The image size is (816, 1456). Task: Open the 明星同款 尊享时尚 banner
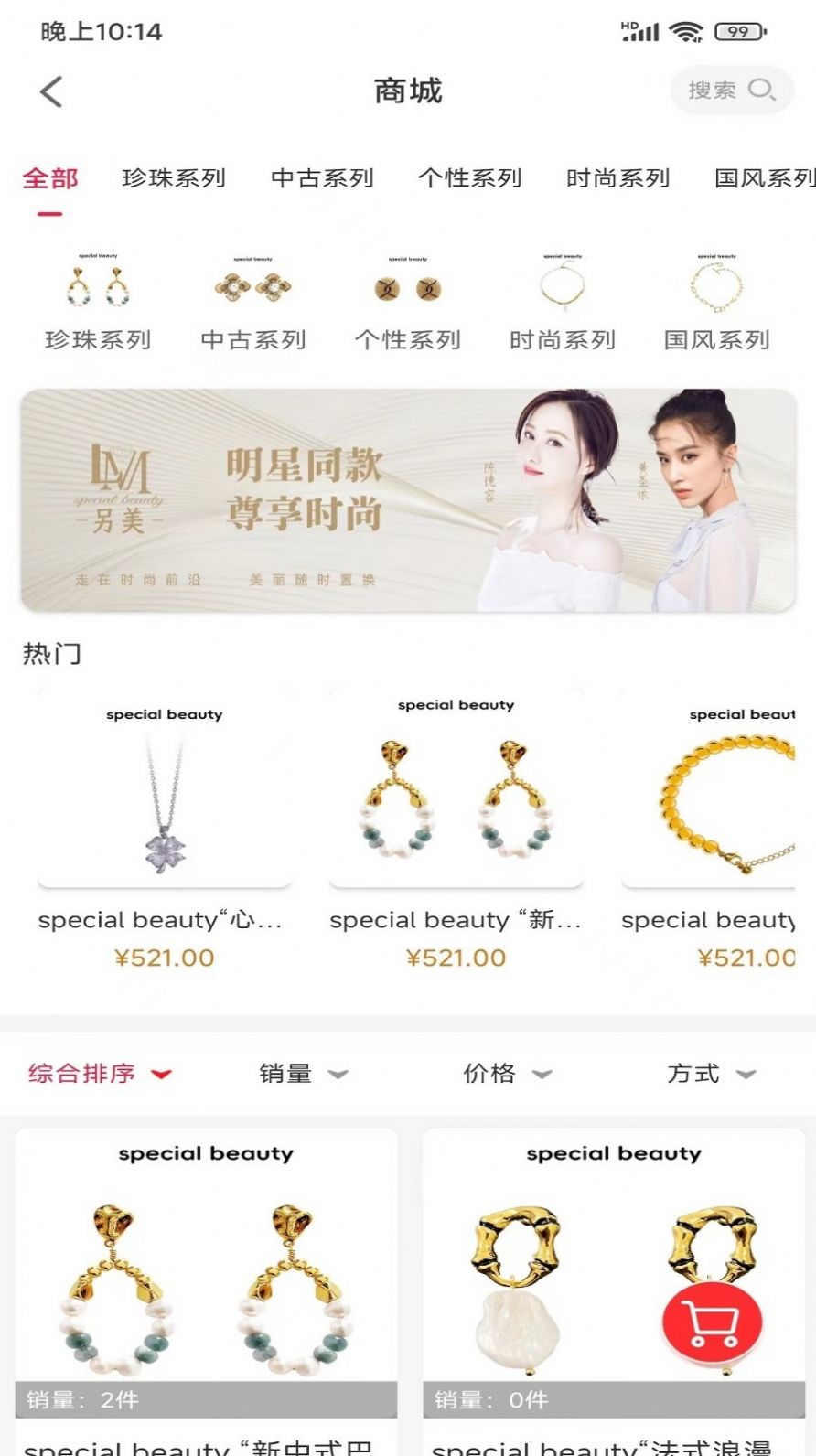coord(408,500)
